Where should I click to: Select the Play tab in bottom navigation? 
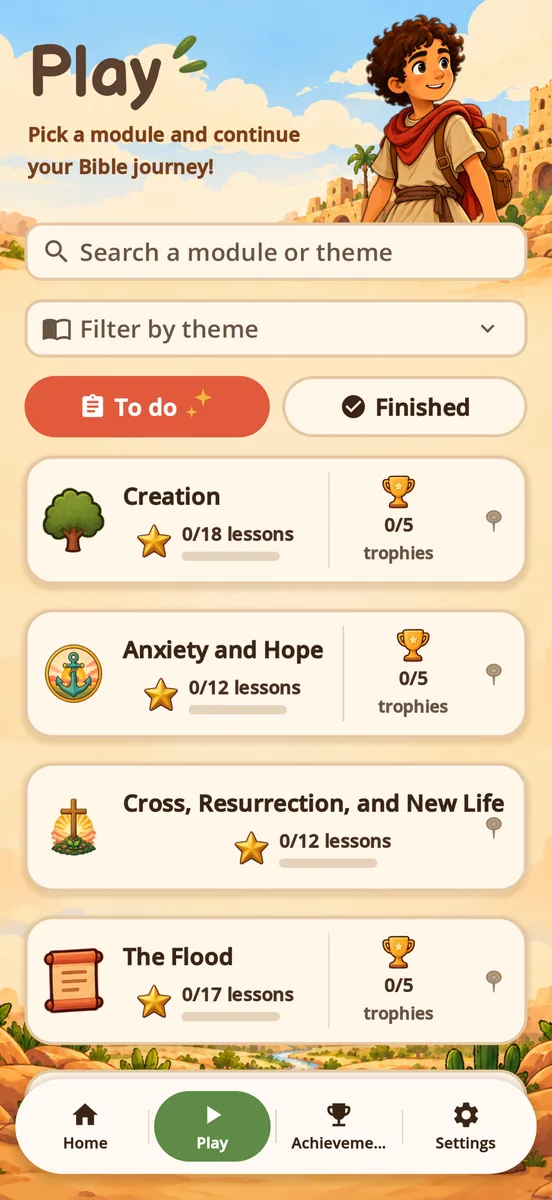click(212, 1127)
